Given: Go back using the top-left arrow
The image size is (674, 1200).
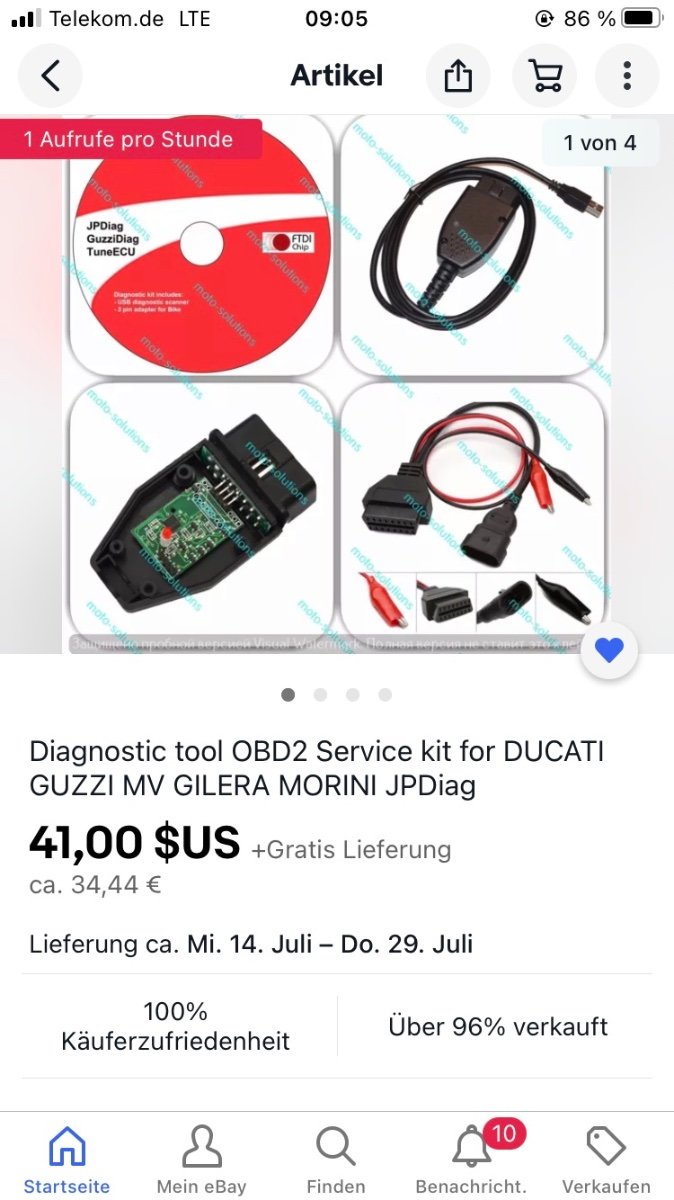Looking at the screenshot, I should pos(50,76).
